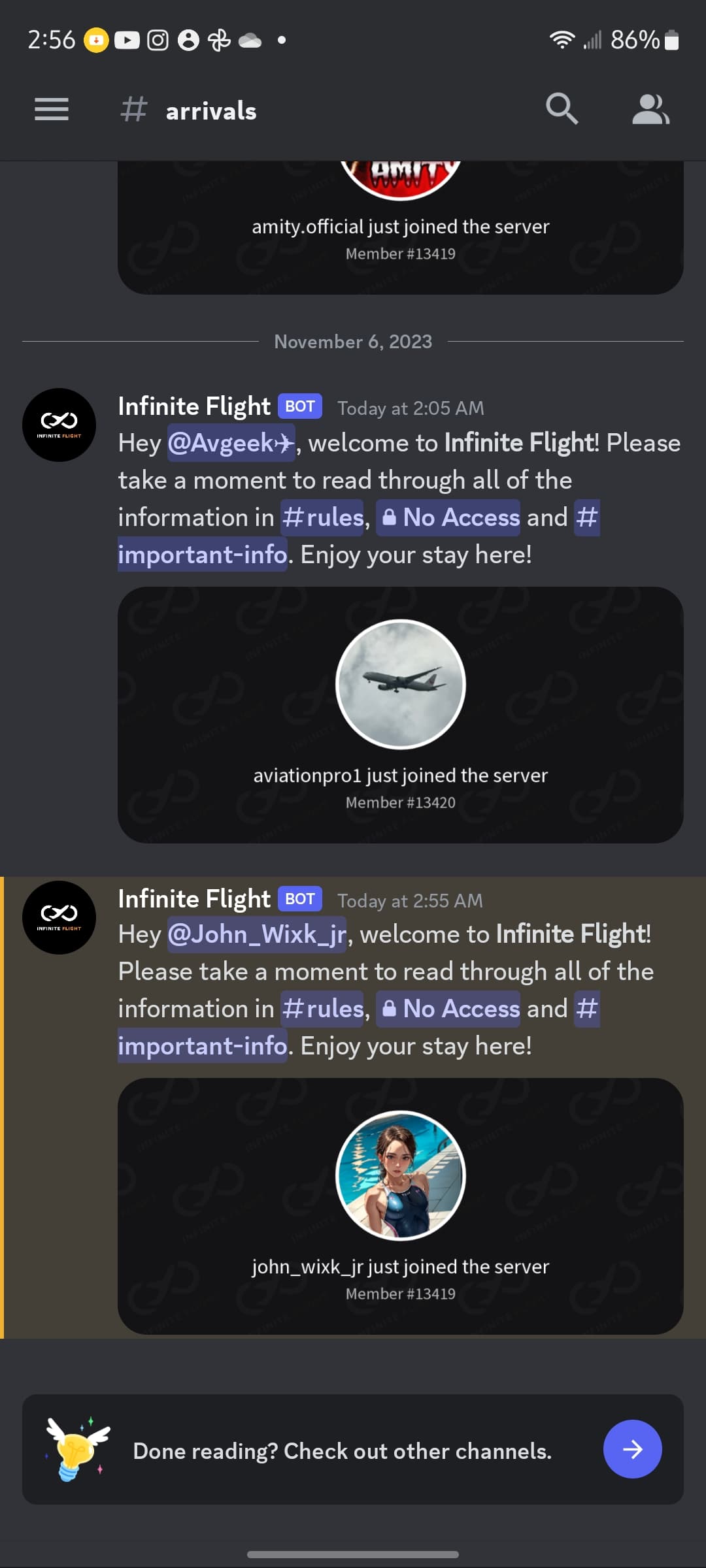Open the @John_Wixk_jr mention
This screenshot has width=706, height=1568.
click(257, 934)
